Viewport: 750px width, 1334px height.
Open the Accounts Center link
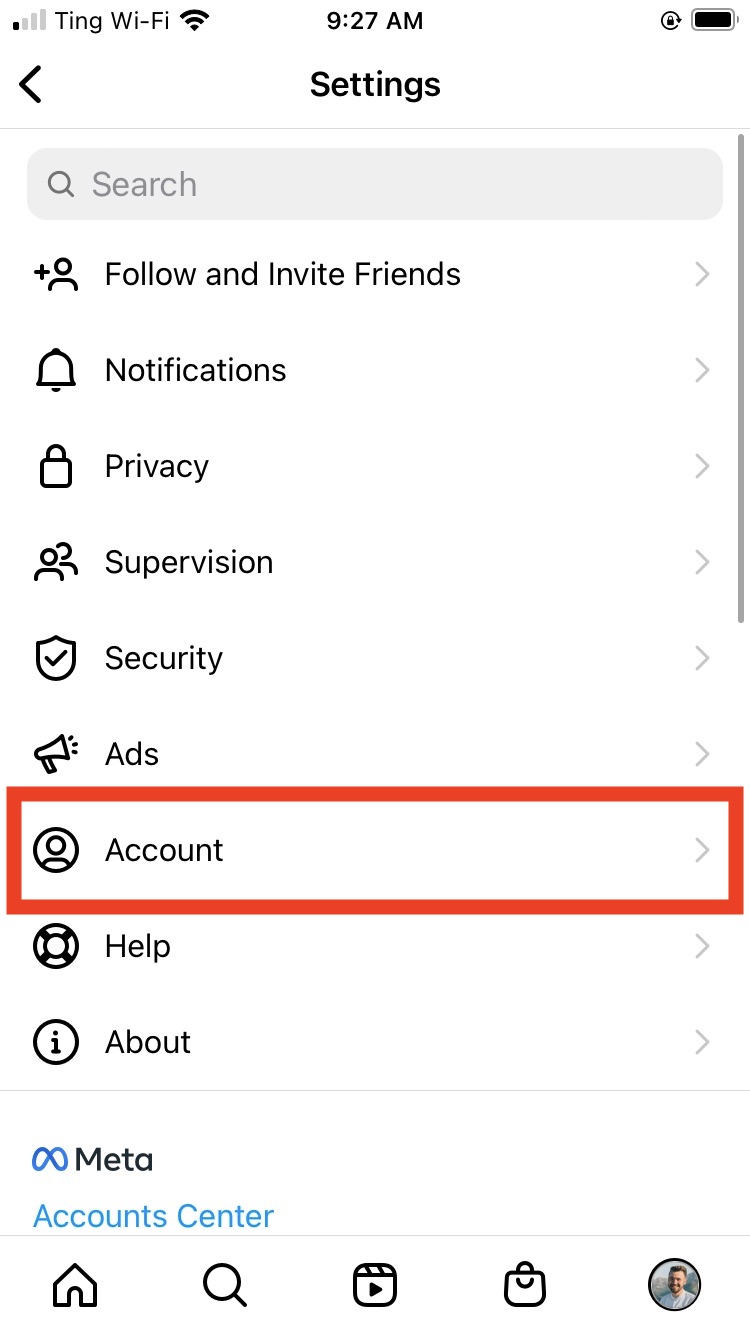point(153,1216)
